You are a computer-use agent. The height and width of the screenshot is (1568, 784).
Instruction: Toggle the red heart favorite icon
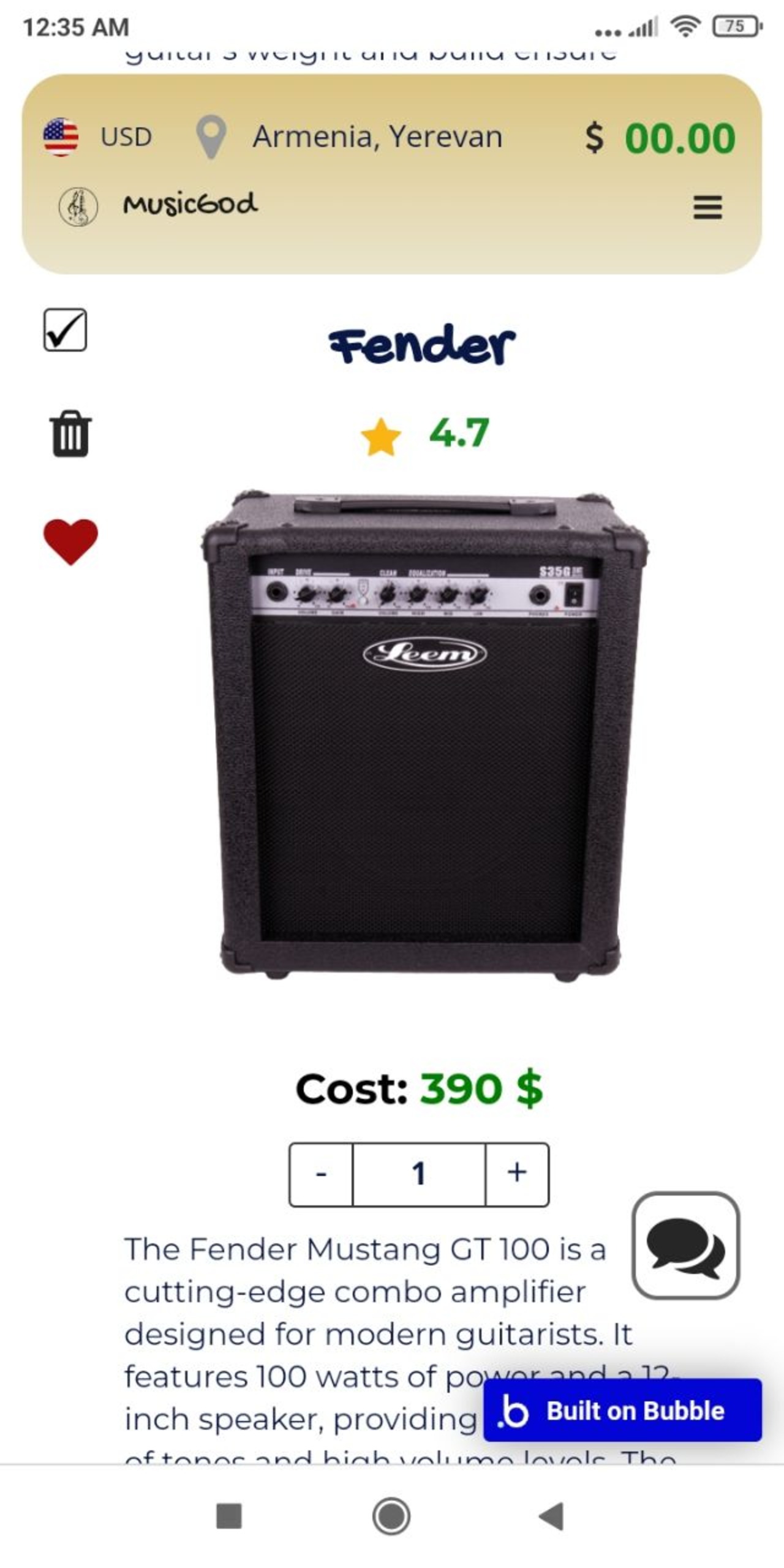pos(70,541)
